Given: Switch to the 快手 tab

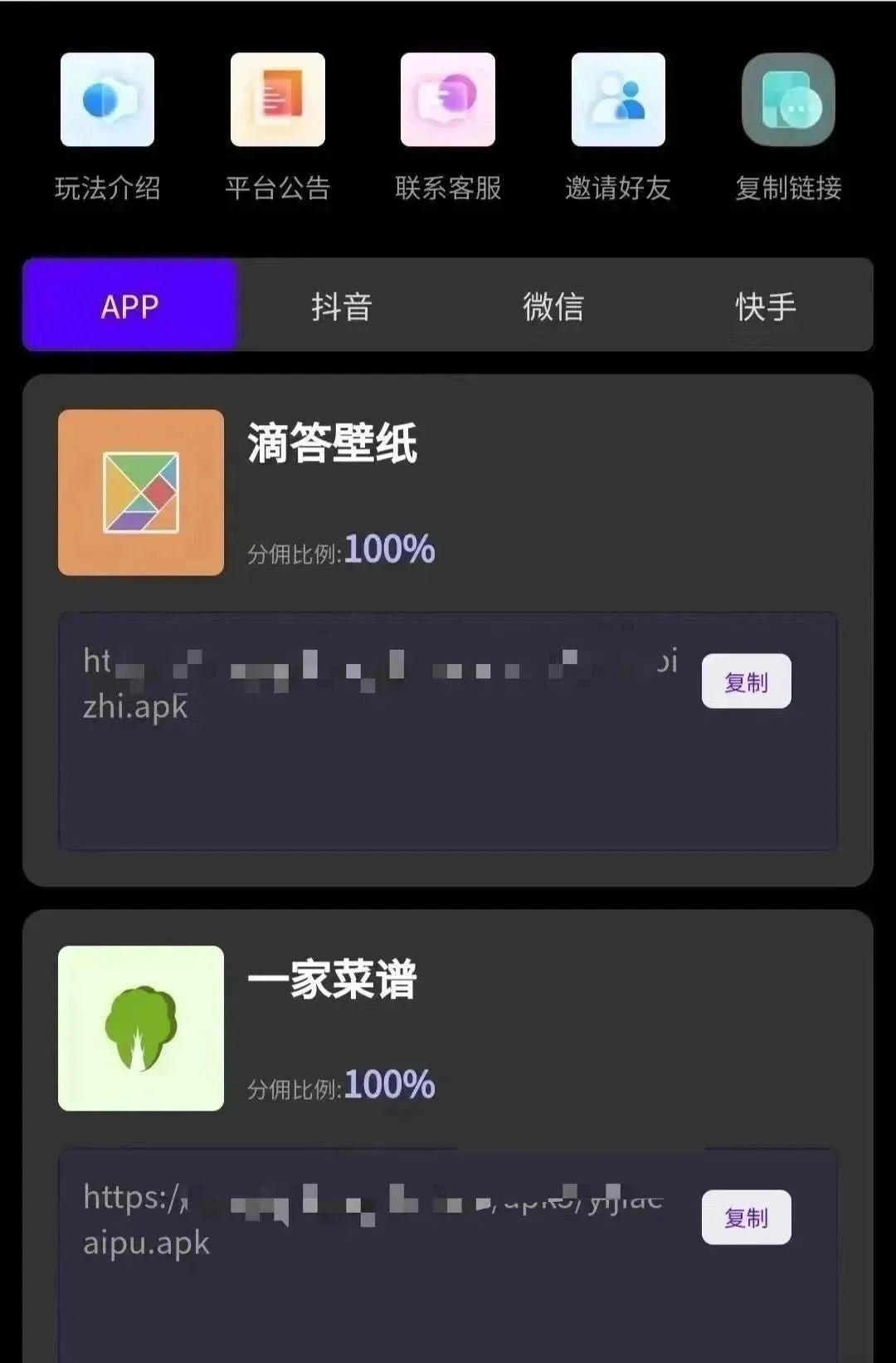Looking at the screenshot, I should coord(765,305).
